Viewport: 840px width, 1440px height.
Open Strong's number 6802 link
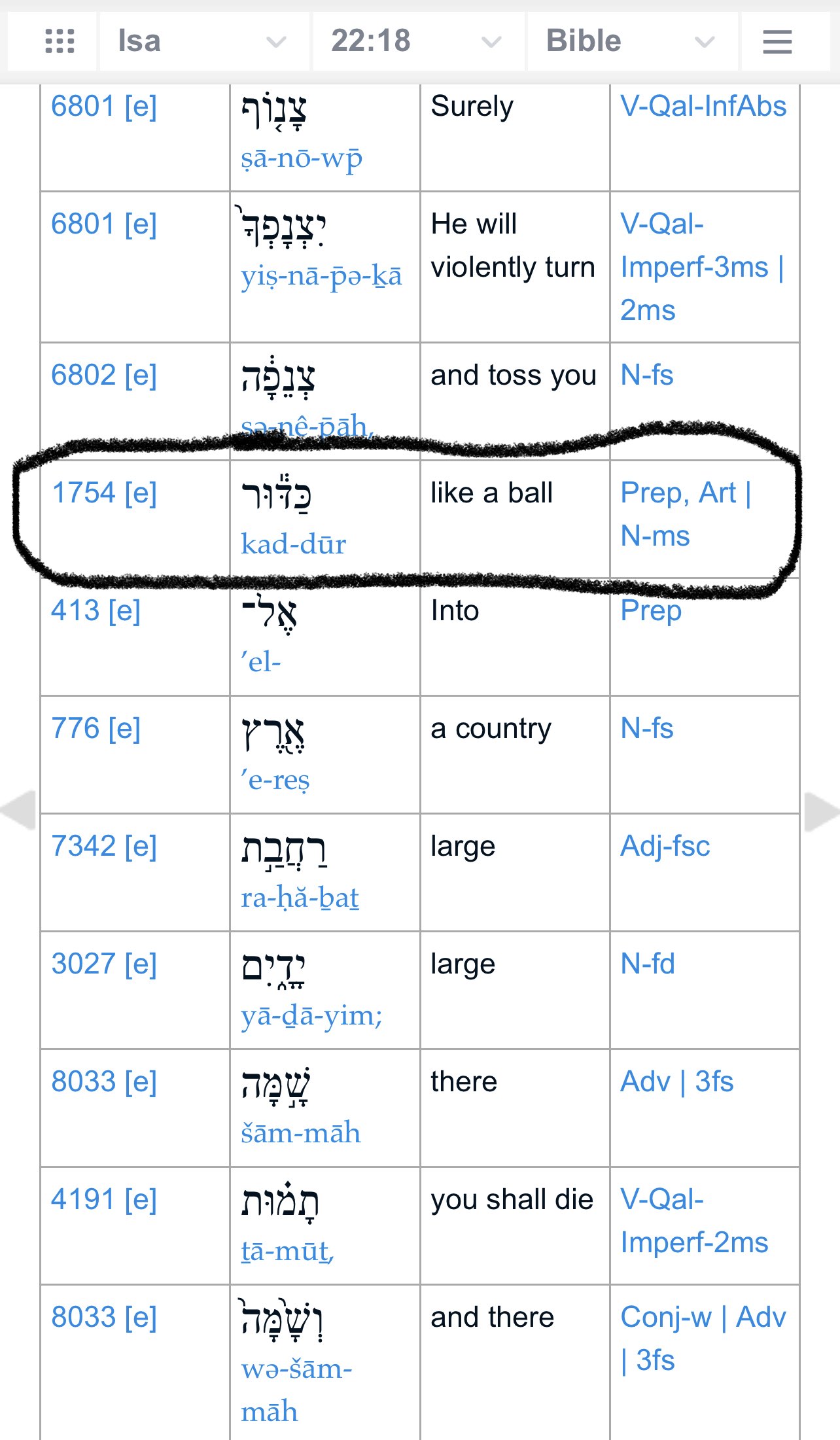click(84, 376)
